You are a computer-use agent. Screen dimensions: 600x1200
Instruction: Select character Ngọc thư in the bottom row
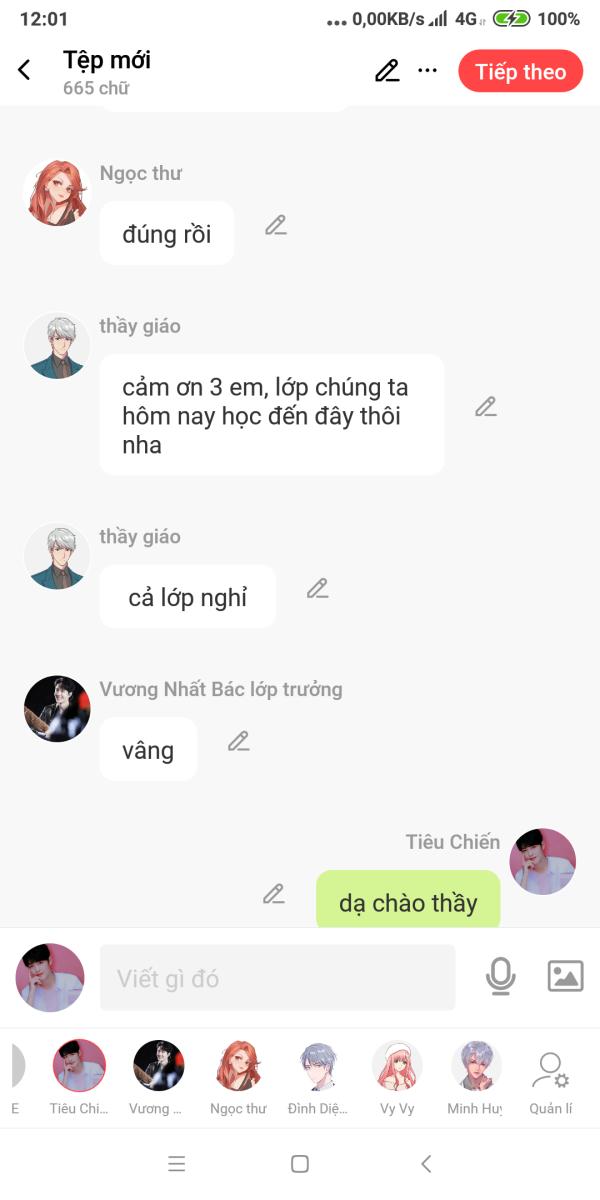[x=238, y=1077]
